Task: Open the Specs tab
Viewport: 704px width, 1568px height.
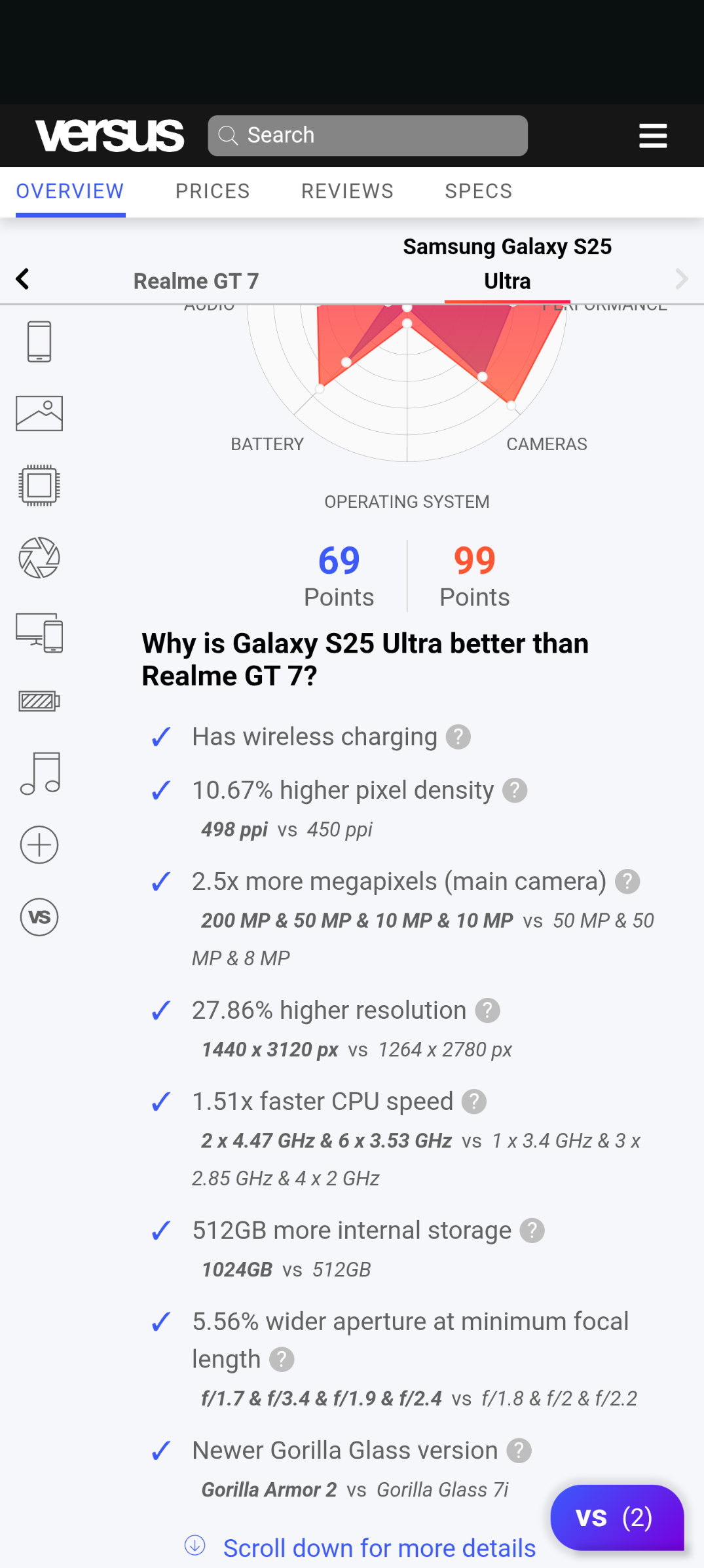Action: pyautogui.click(x=478, y=191)
